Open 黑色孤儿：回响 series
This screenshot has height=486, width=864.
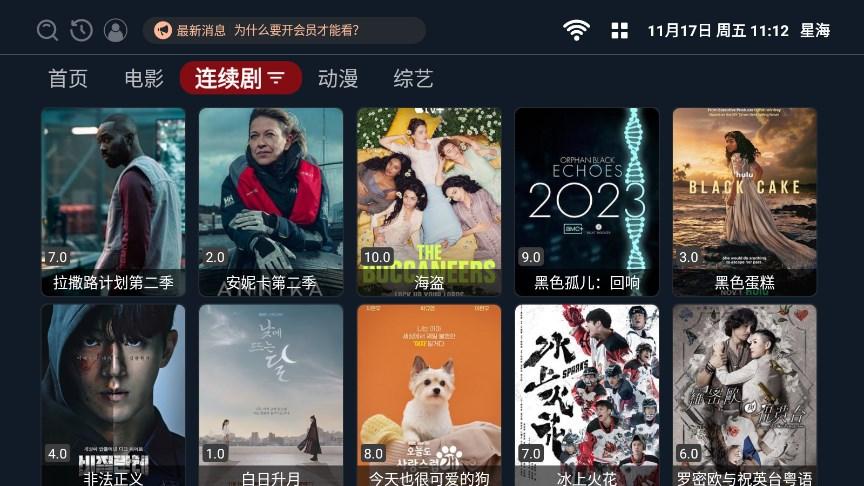[x=587, y=201]
